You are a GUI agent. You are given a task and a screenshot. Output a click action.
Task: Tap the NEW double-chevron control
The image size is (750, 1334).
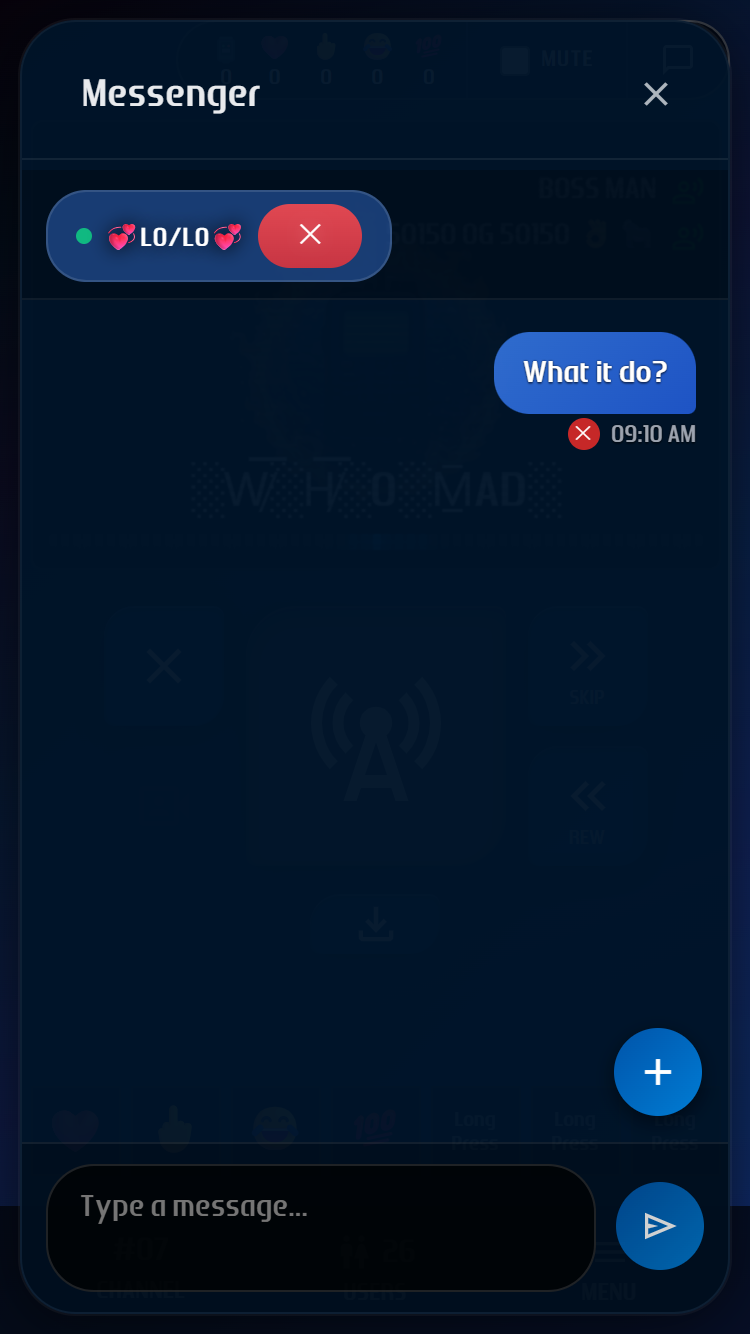click(x=587, y=796)
